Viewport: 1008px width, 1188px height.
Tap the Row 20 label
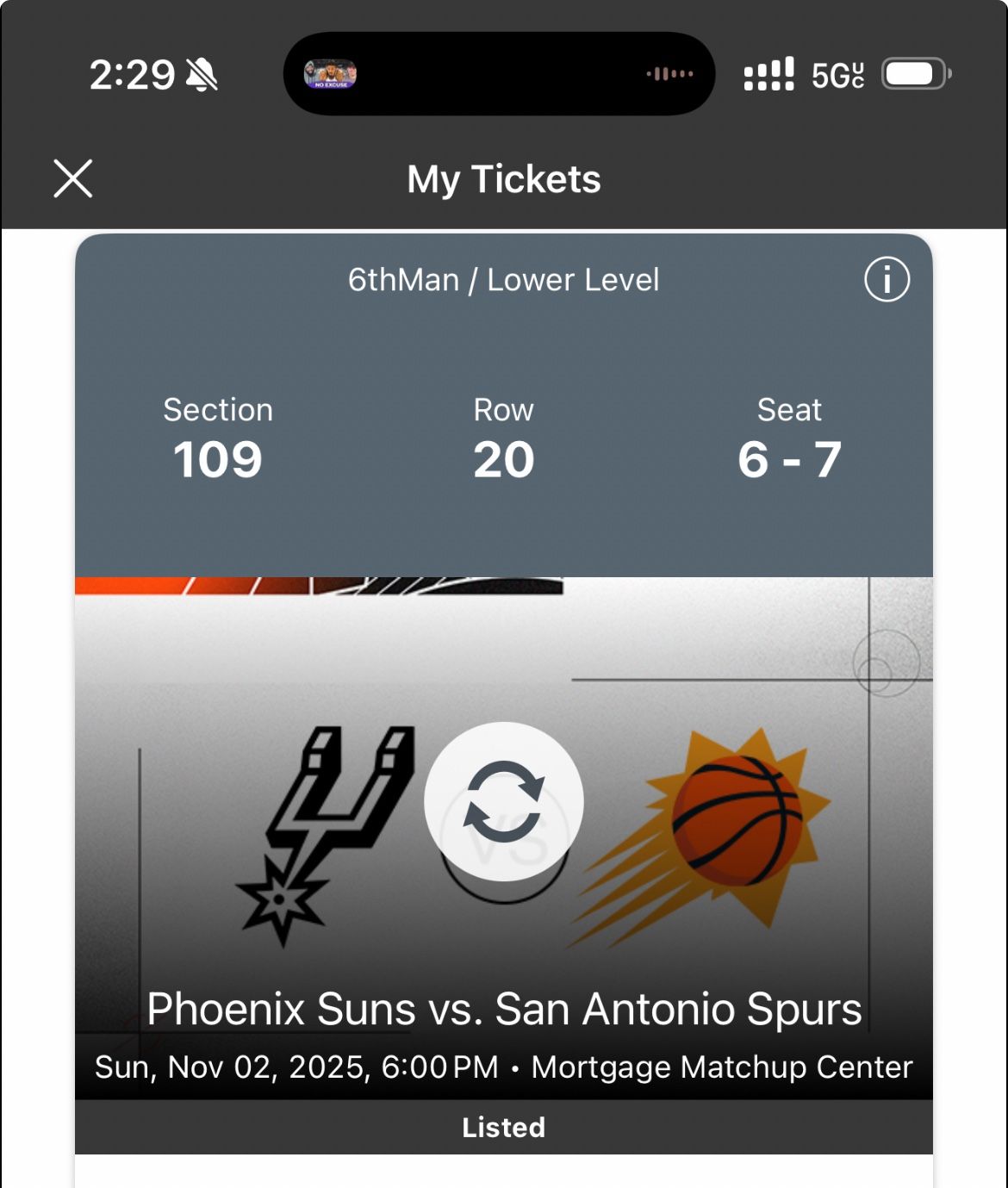(504, 439)
